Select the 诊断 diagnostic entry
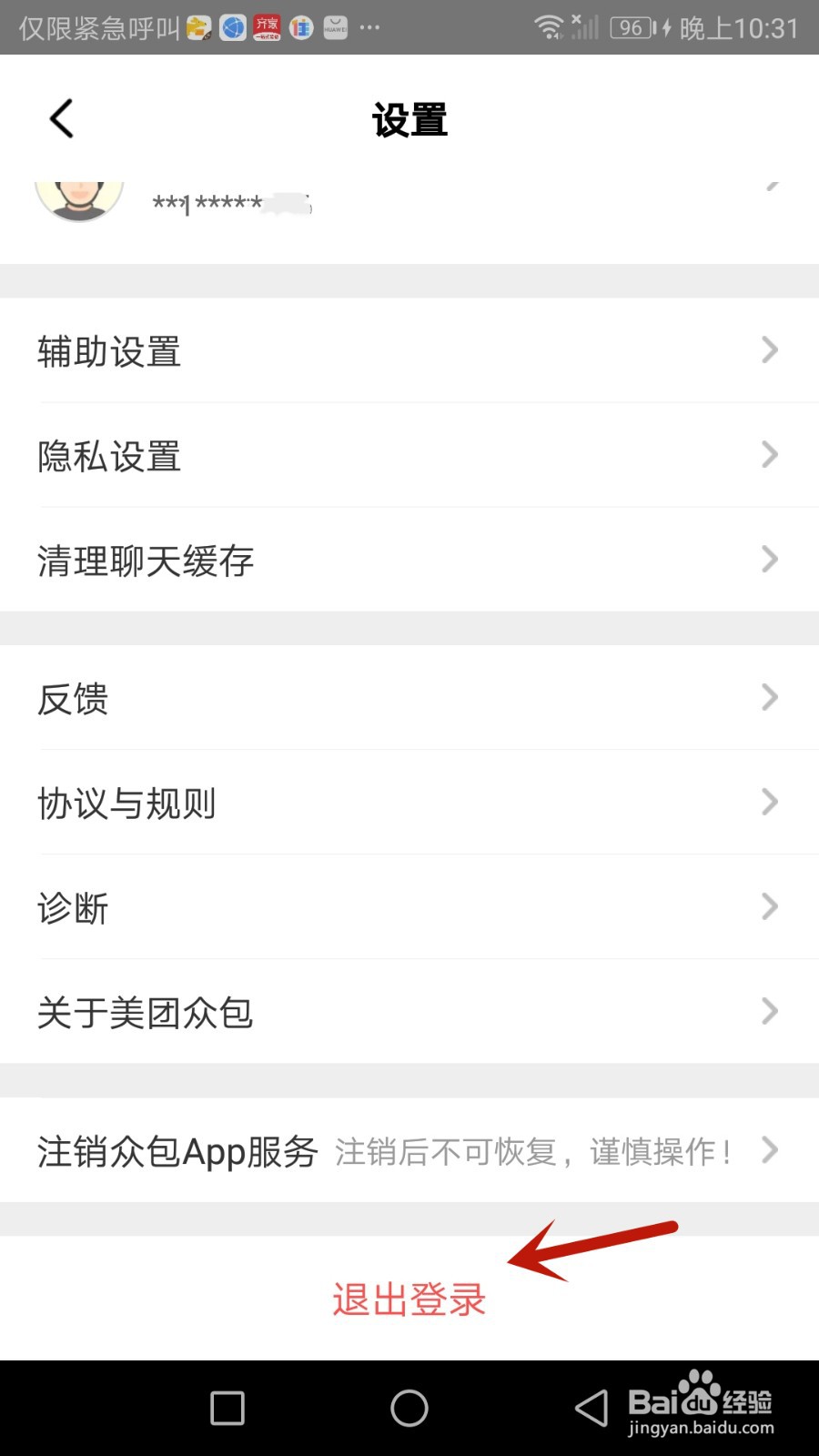The height and width of the screenshot is (1456, 819). [x=409, y=907]
